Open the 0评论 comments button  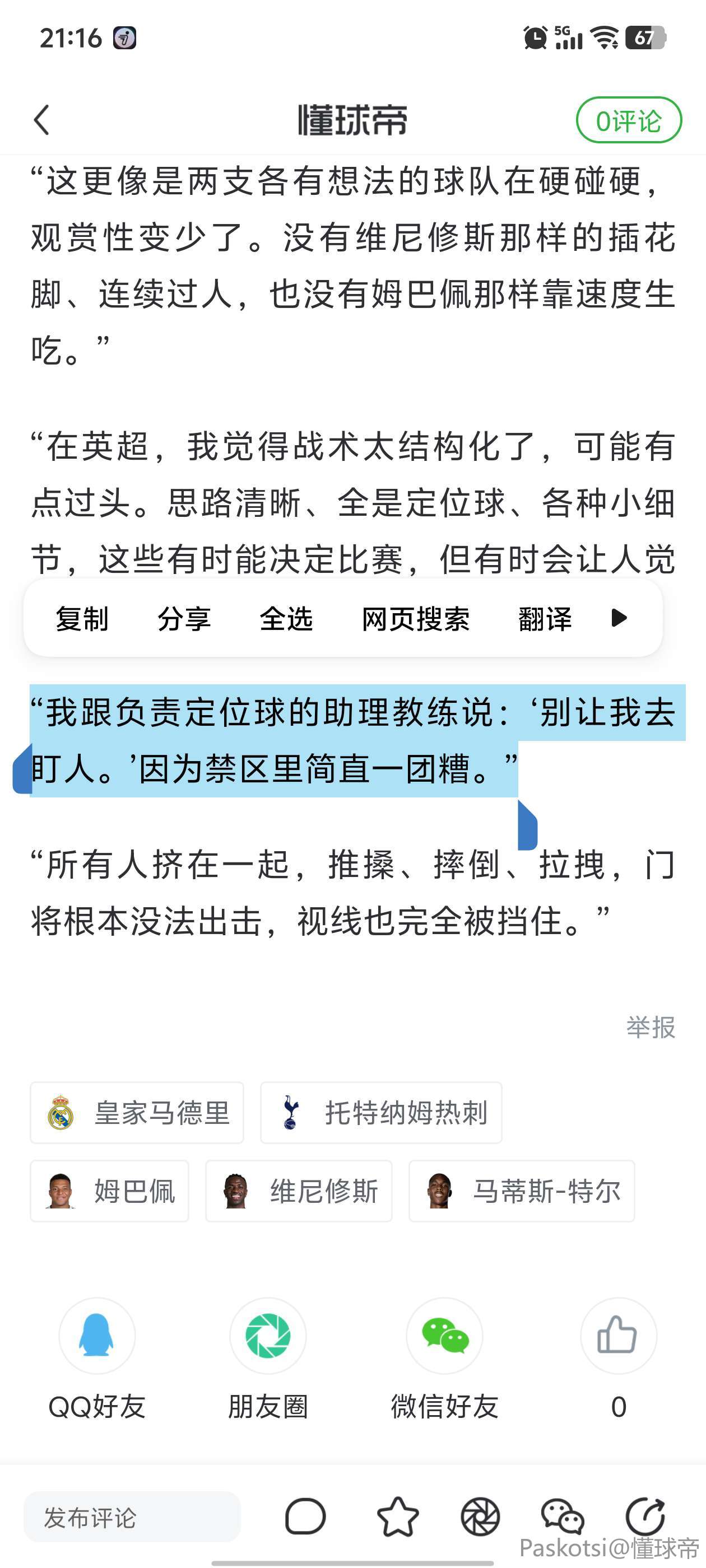point(628,120)
